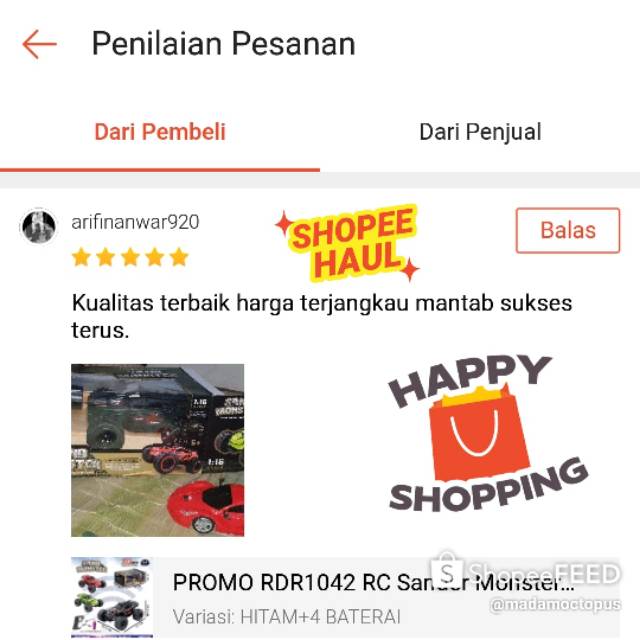Tap Balas to reply to arifinanwar920

click(567, 231)
